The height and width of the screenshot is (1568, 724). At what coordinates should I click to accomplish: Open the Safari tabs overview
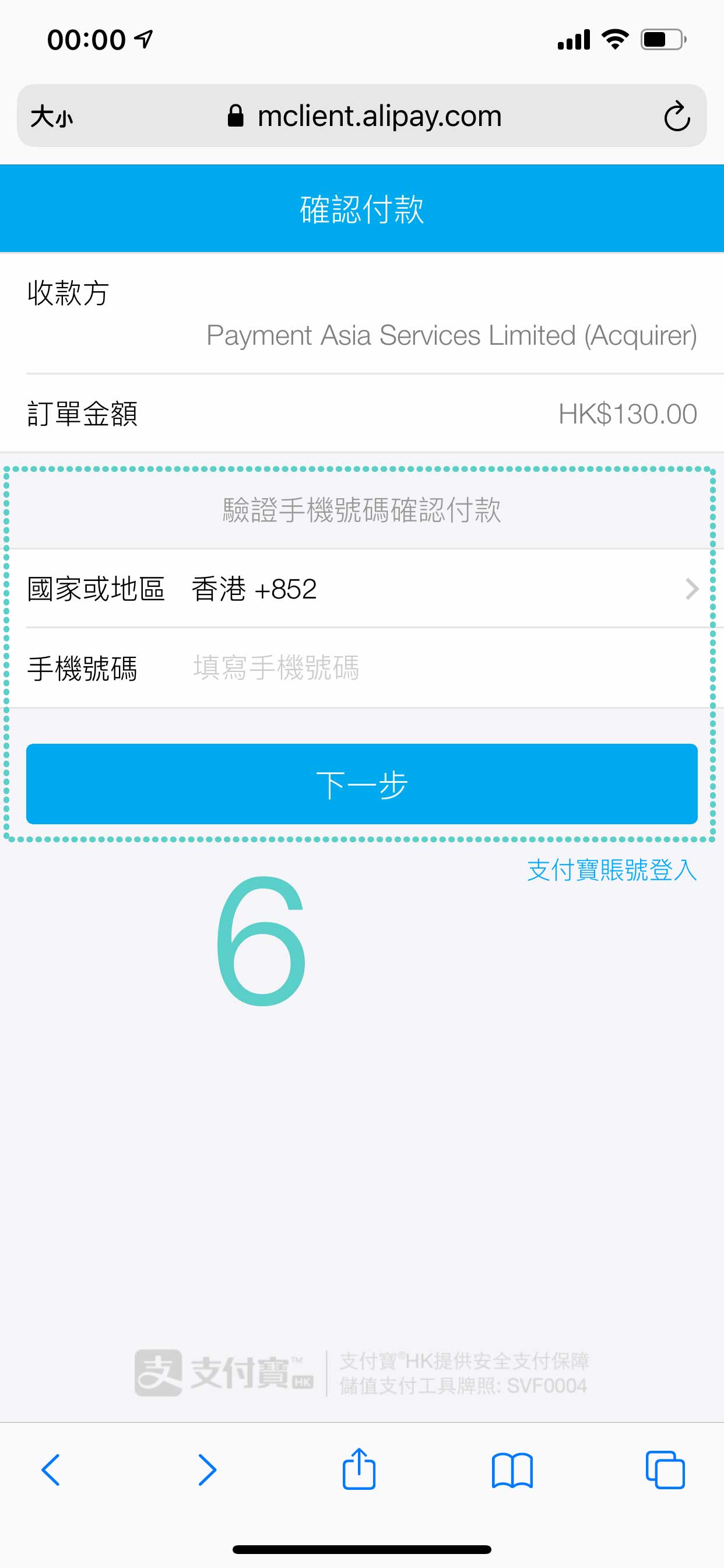(665, 1470)
